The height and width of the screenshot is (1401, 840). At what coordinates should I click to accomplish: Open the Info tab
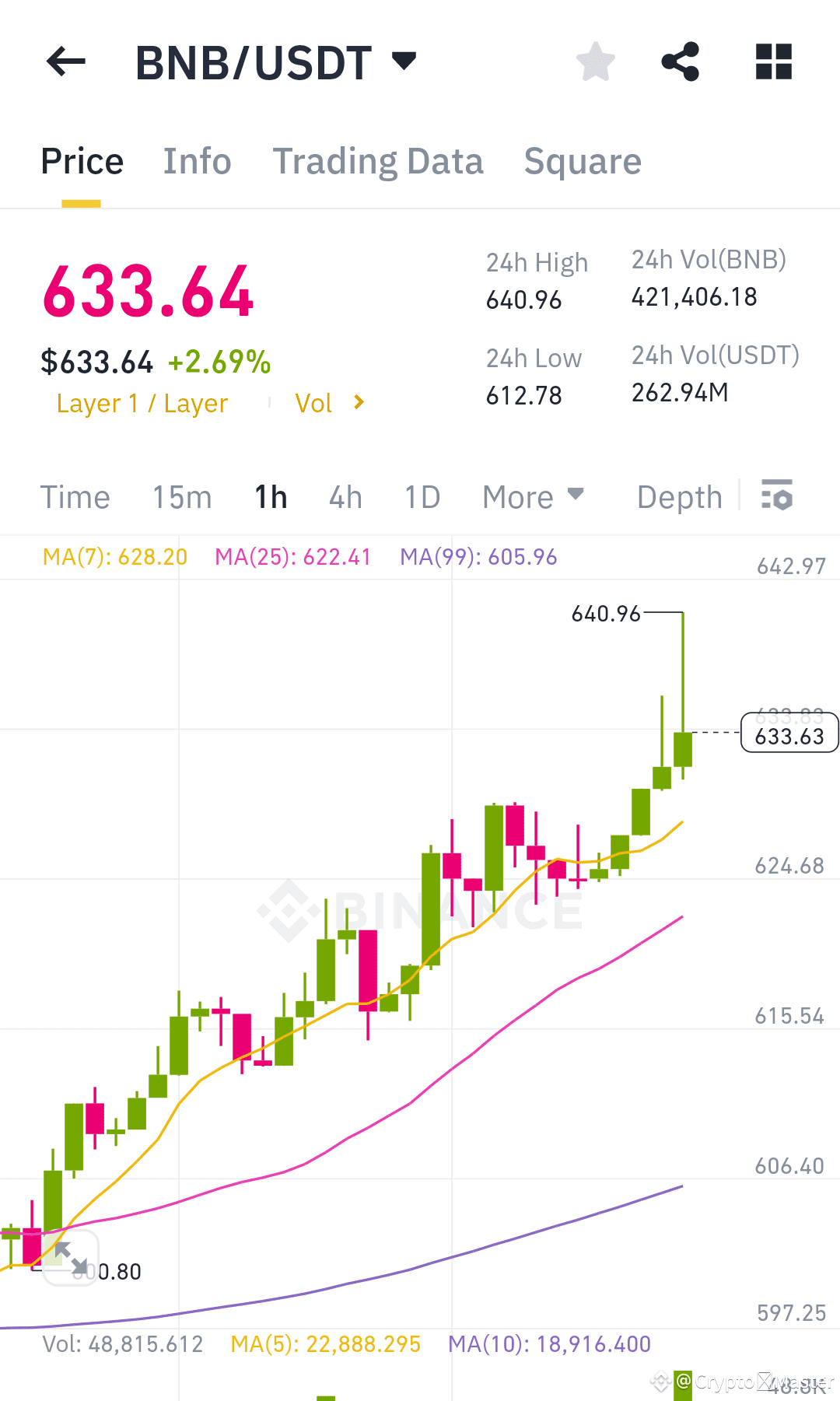(x=197, y=161)
